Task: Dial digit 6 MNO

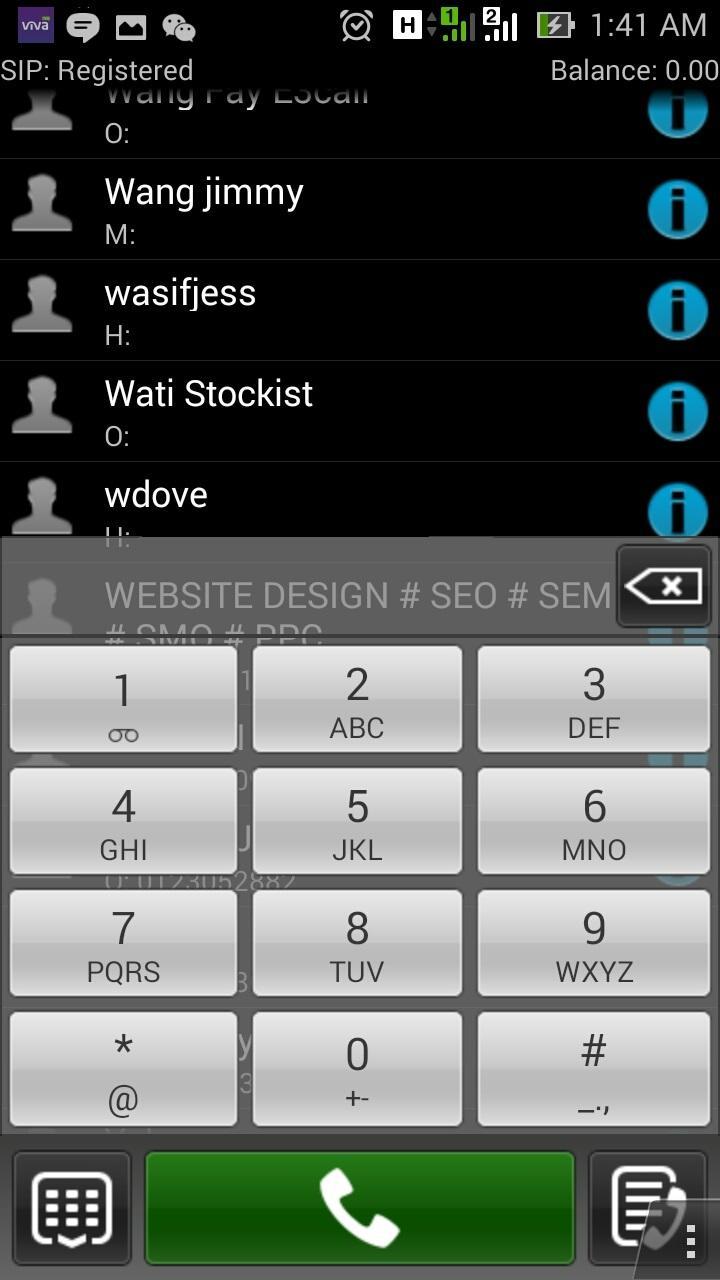Action: click(594, 821)
